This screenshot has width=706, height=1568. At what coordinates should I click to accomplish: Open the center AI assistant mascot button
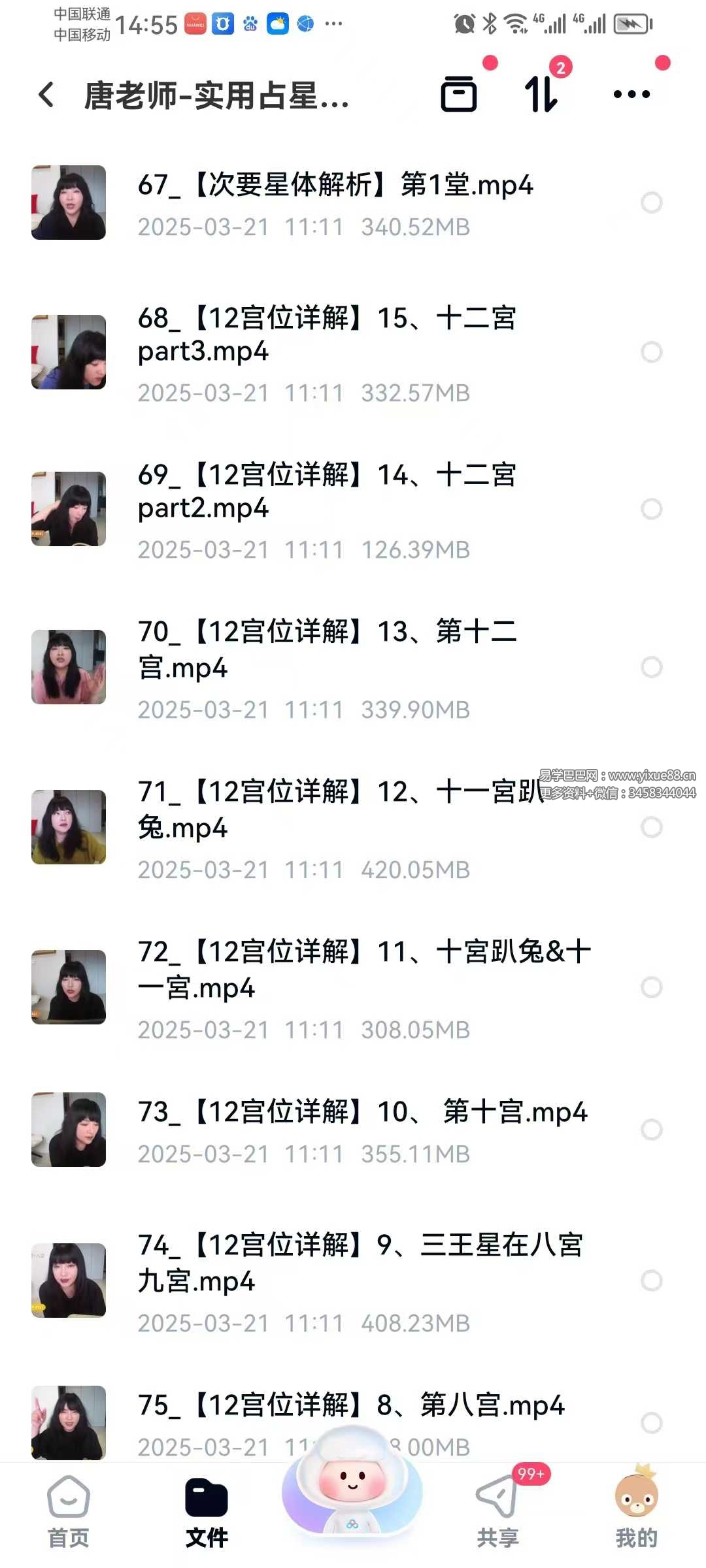tap(352, 1484)
